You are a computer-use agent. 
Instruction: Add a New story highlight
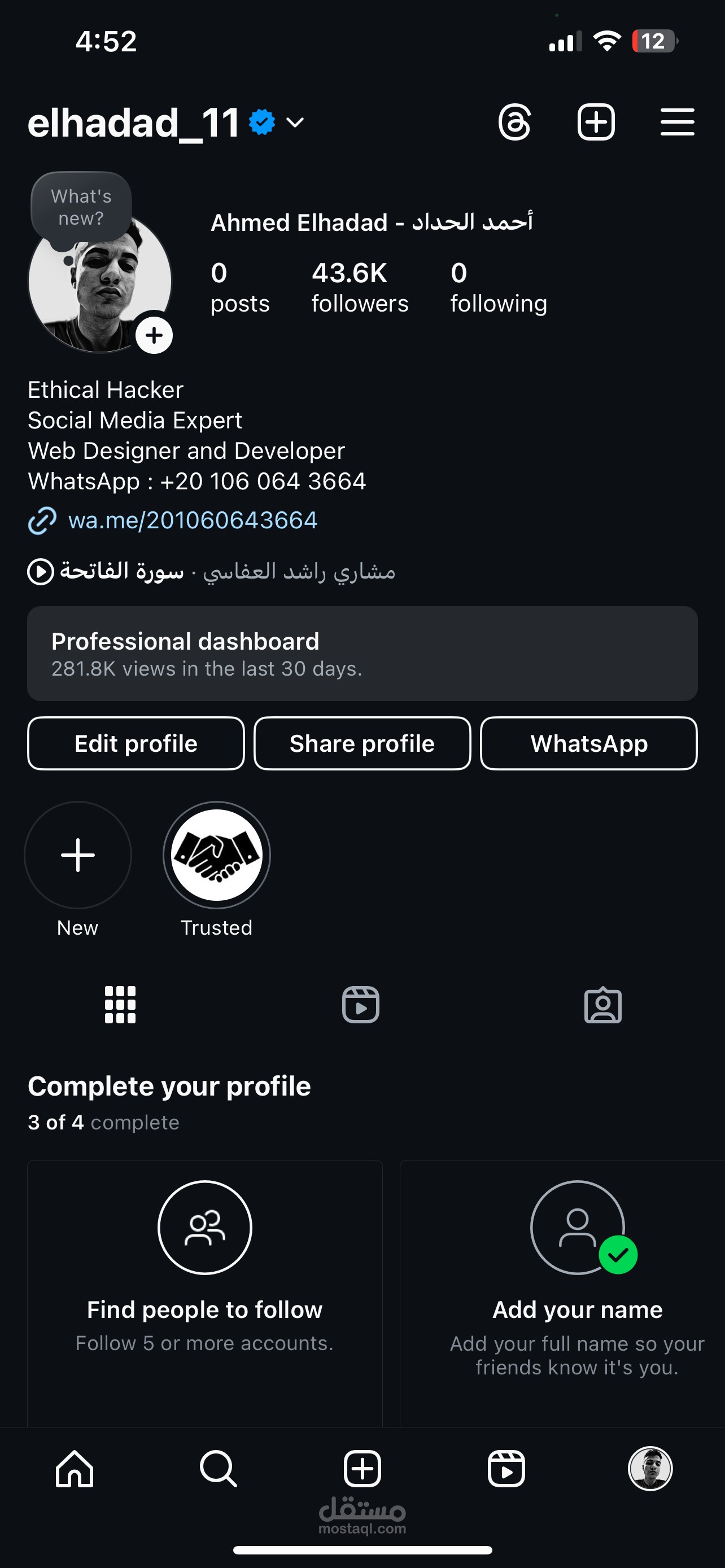pos(78,855)
